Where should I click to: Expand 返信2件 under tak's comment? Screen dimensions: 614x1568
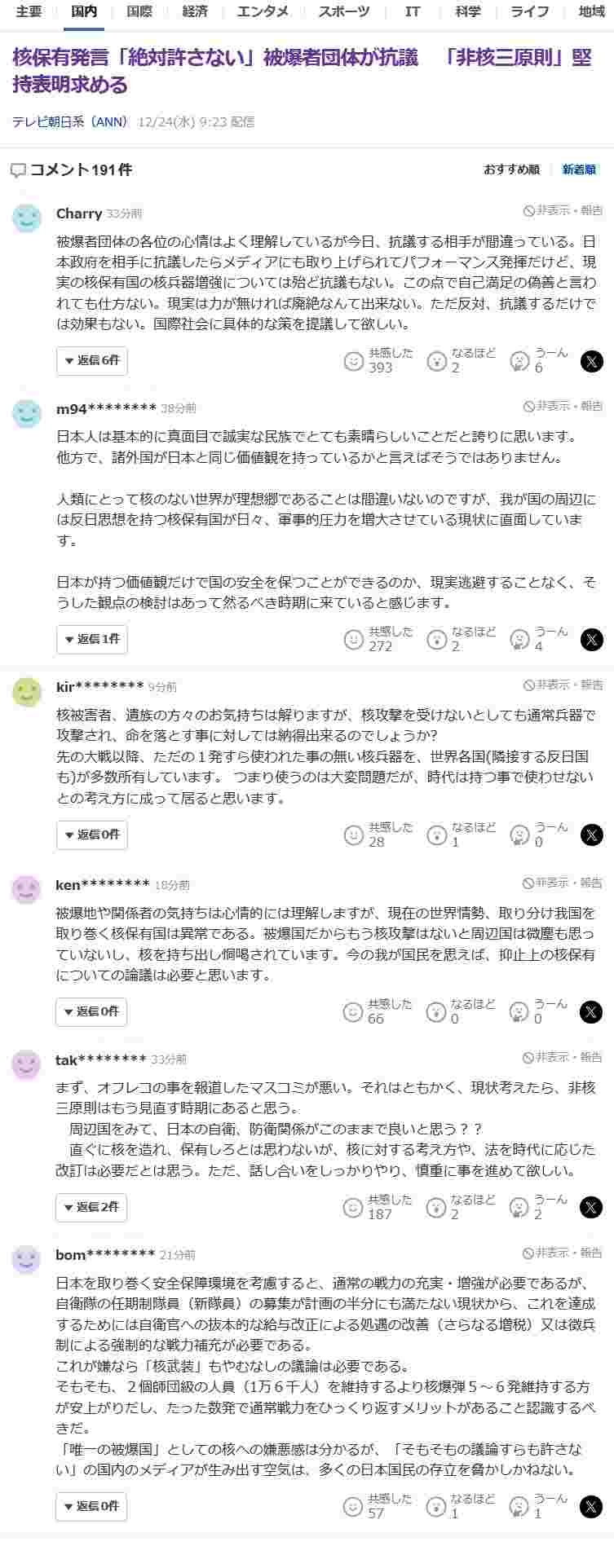coord(91,1207)
